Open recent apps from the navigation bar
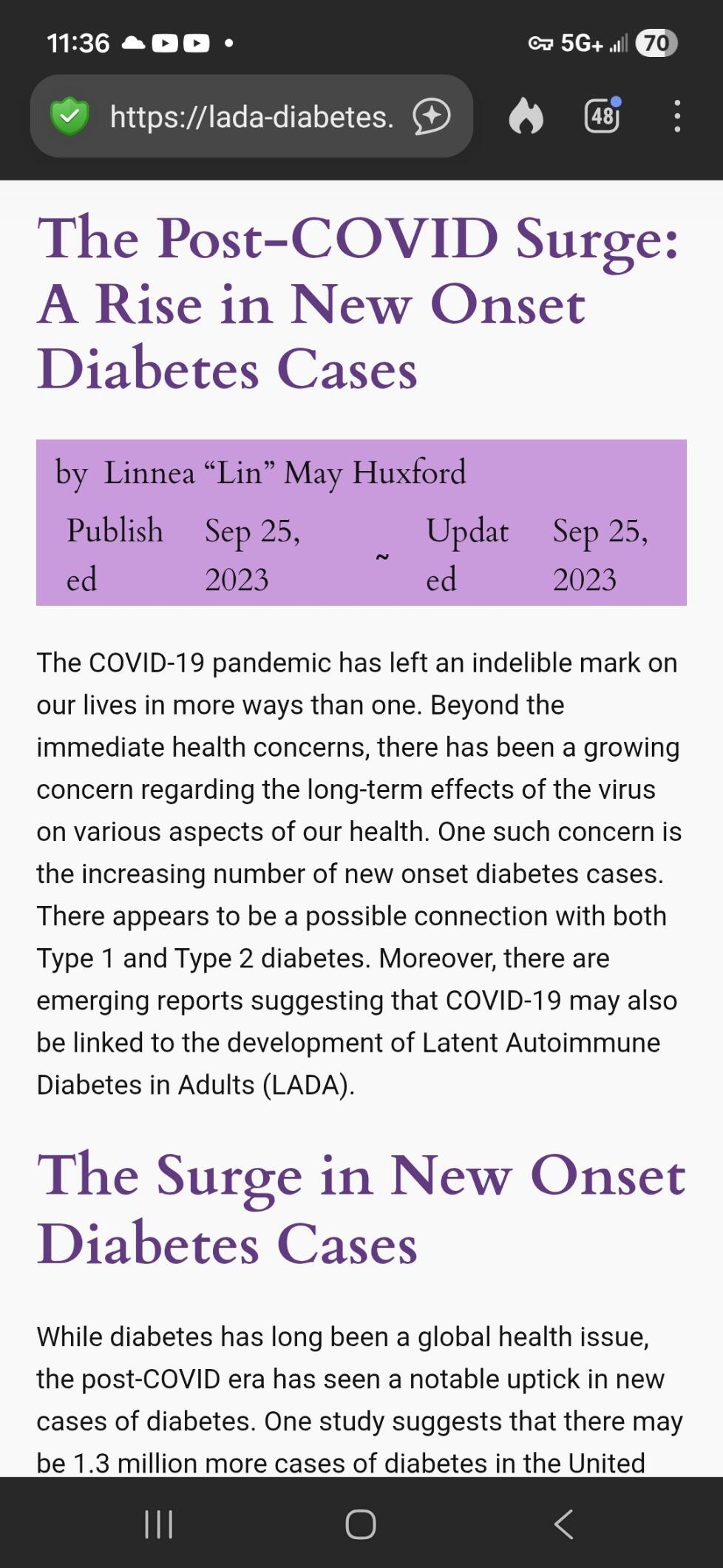This screenshot has height=1568, width=723. click(158, 1524)
